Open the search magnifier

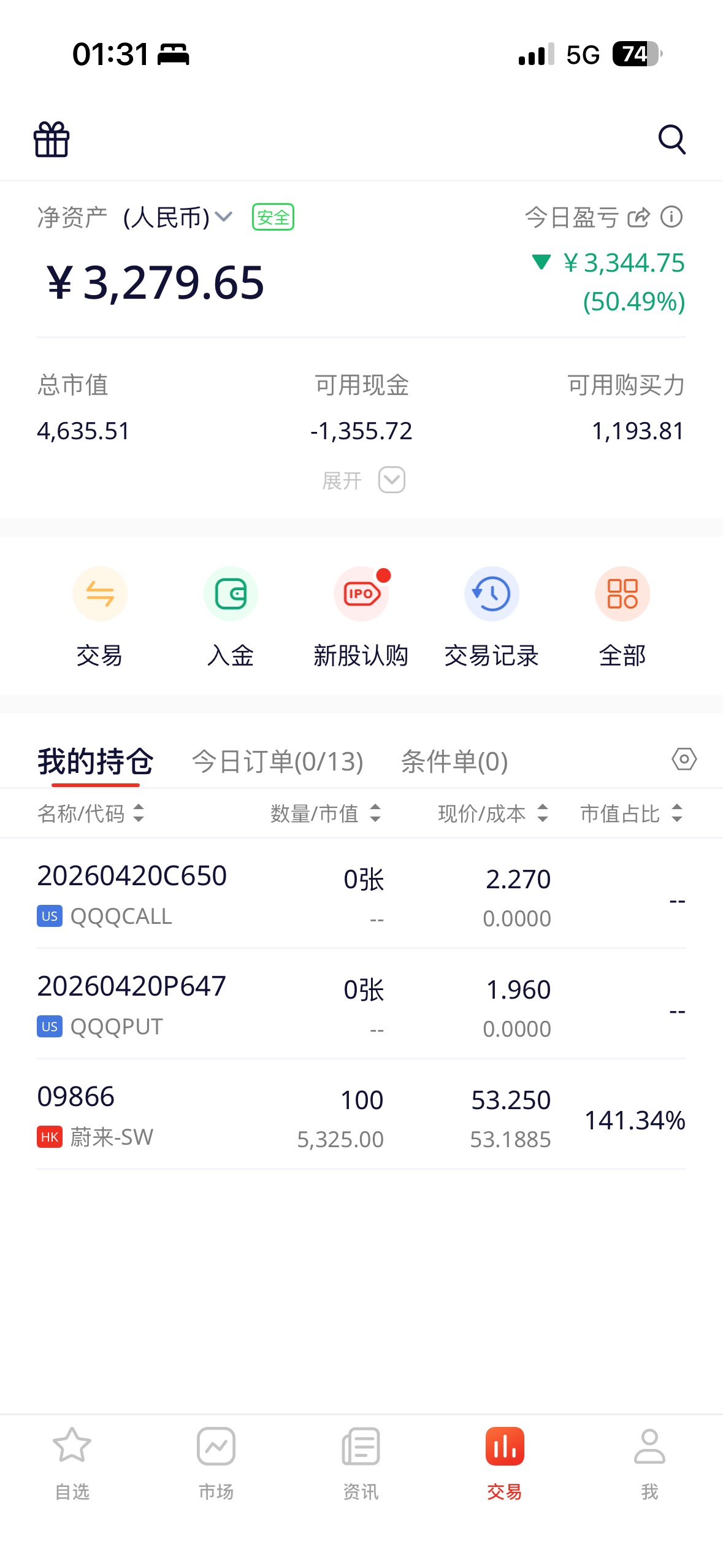[671, 140]
